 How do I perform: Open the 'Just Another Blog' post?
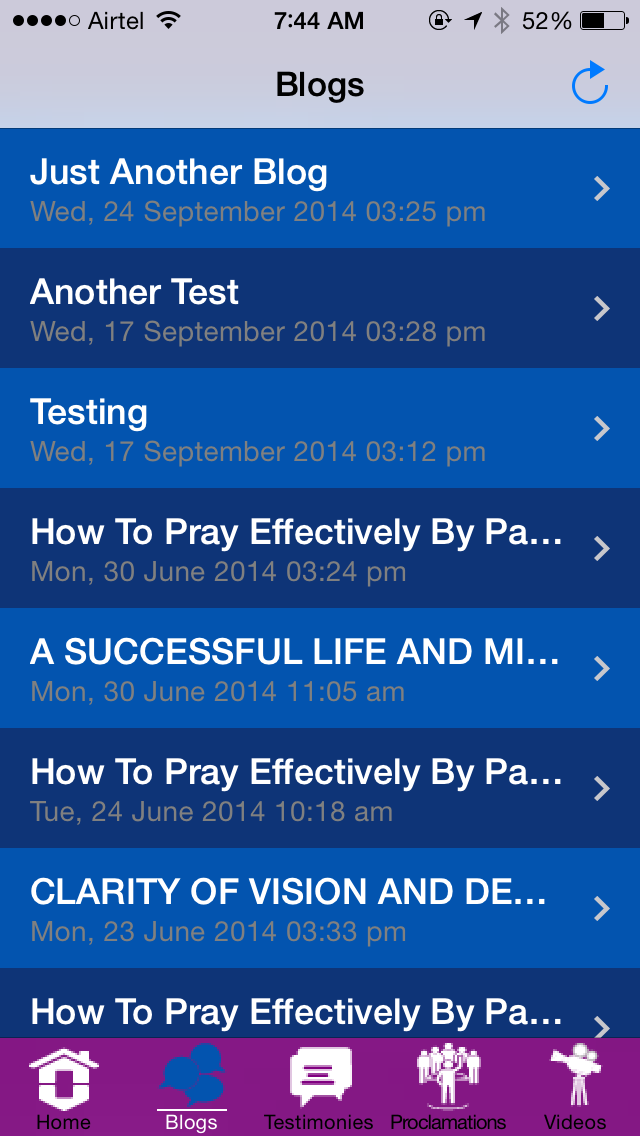(x=320, y=189)
